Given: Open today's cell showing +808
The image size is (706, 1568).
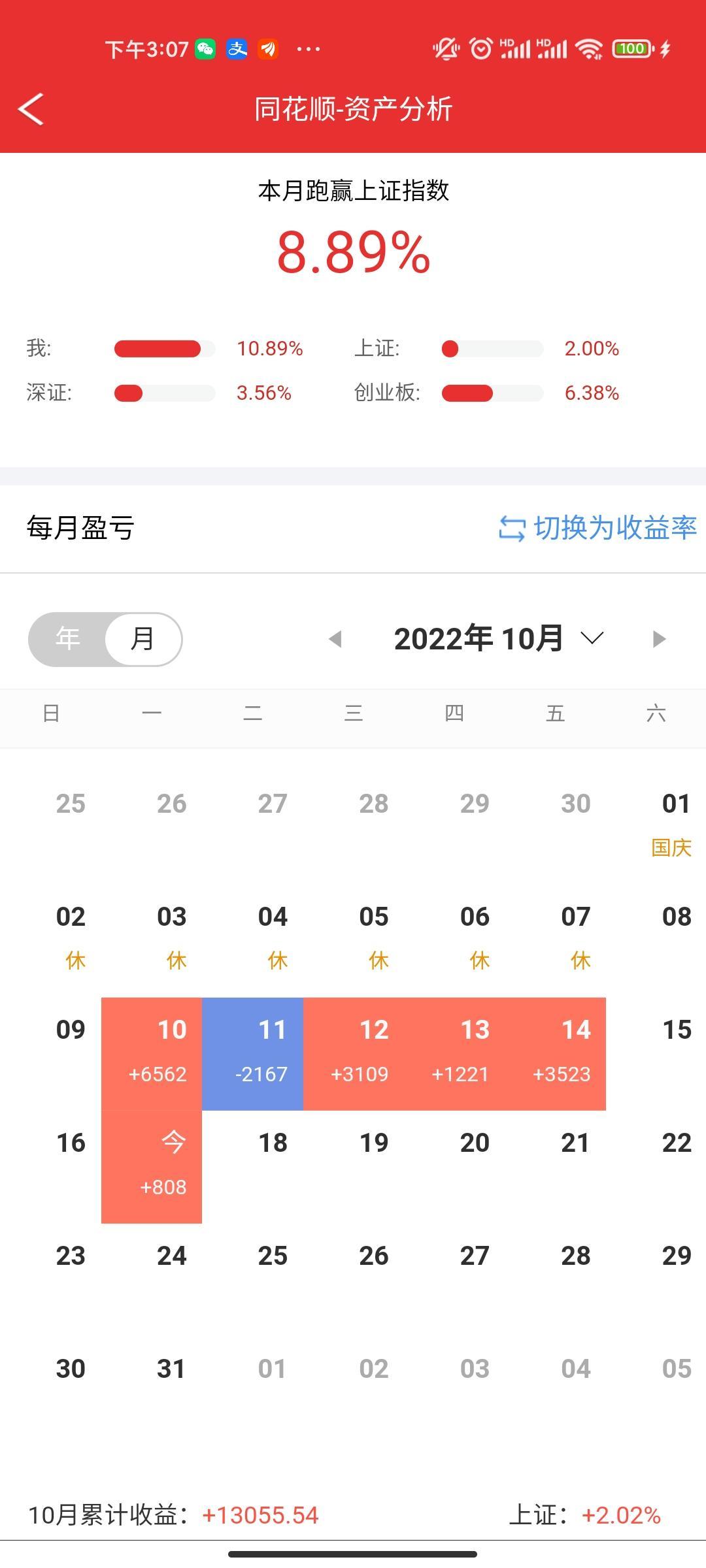Looking at the screenshot, I should click(152, 1166).
